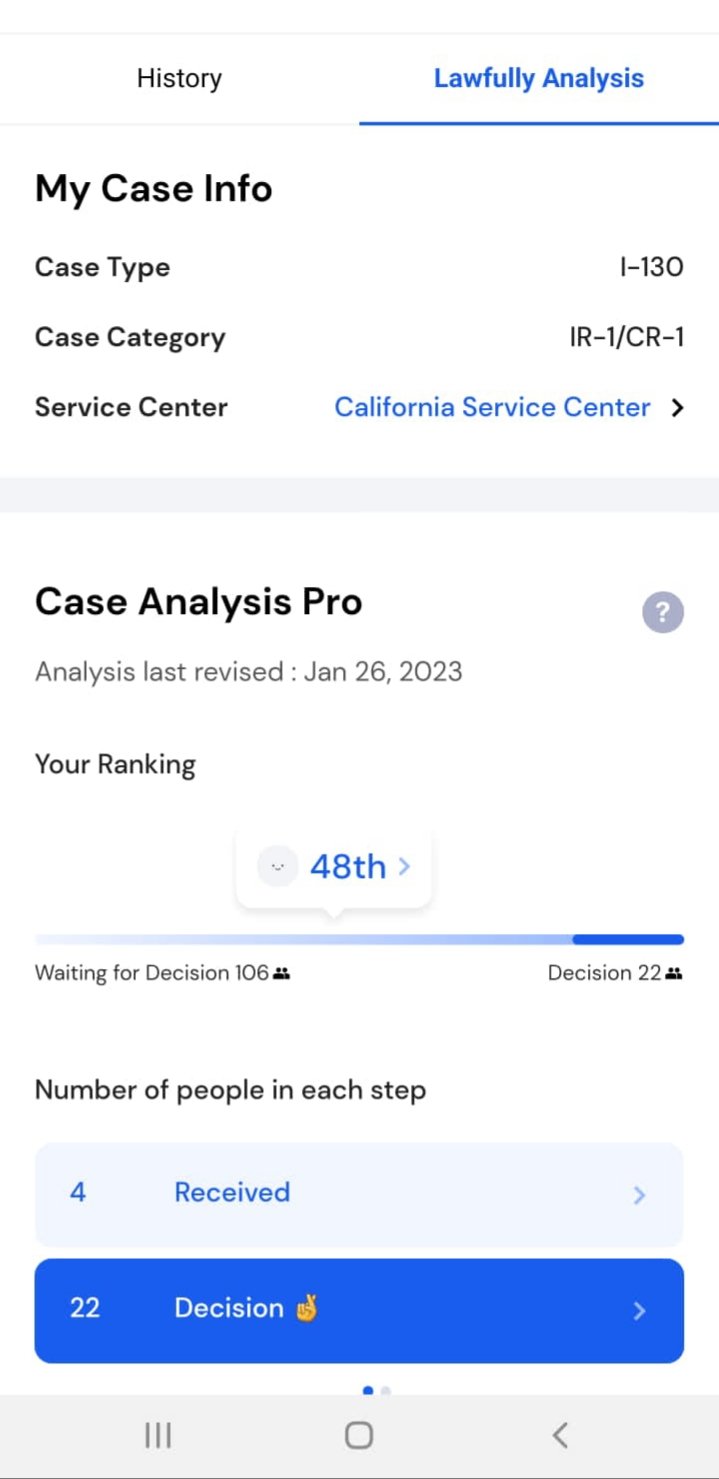Viewport: 719px width, 1479px height.
Task: Switch to the History tab
Action: tap(179, 79)
